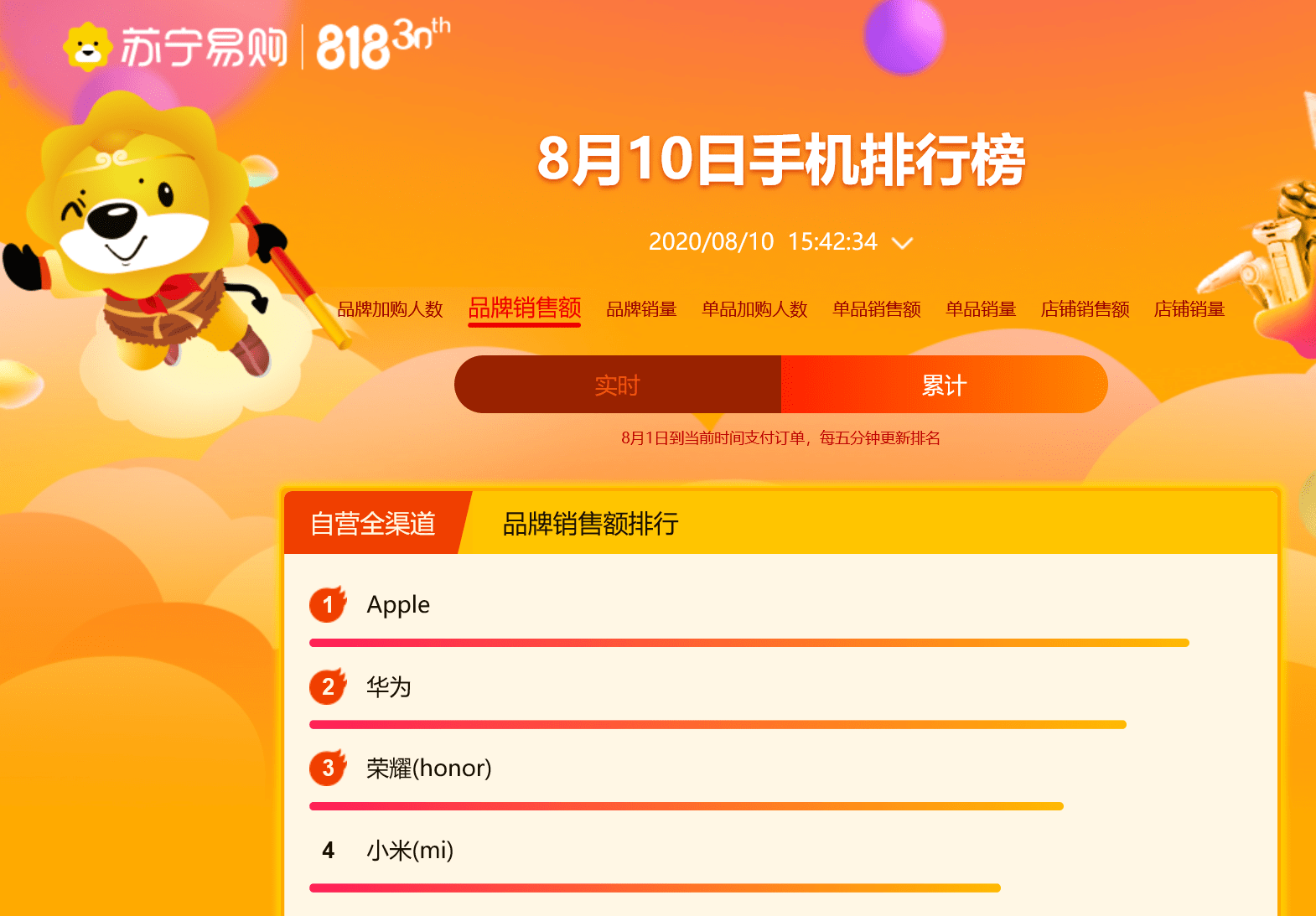This screenshot has height=916, width=1316.
Task: Switch to 品牌加购人数 tab
Action: tap(390, 309)
